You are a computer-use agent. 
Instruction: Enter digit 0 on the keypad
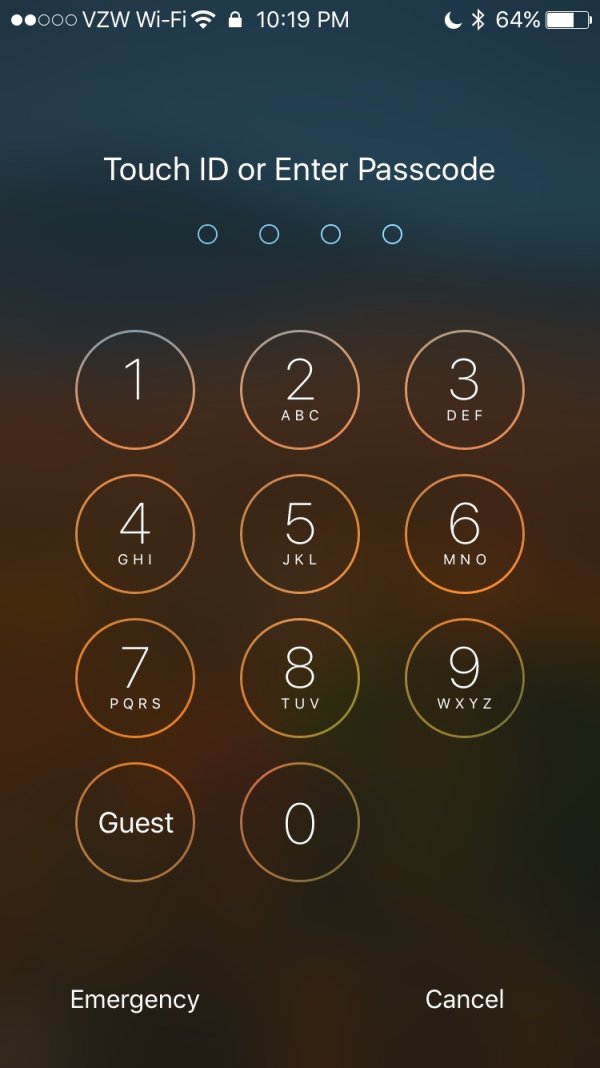click(300, 822)
